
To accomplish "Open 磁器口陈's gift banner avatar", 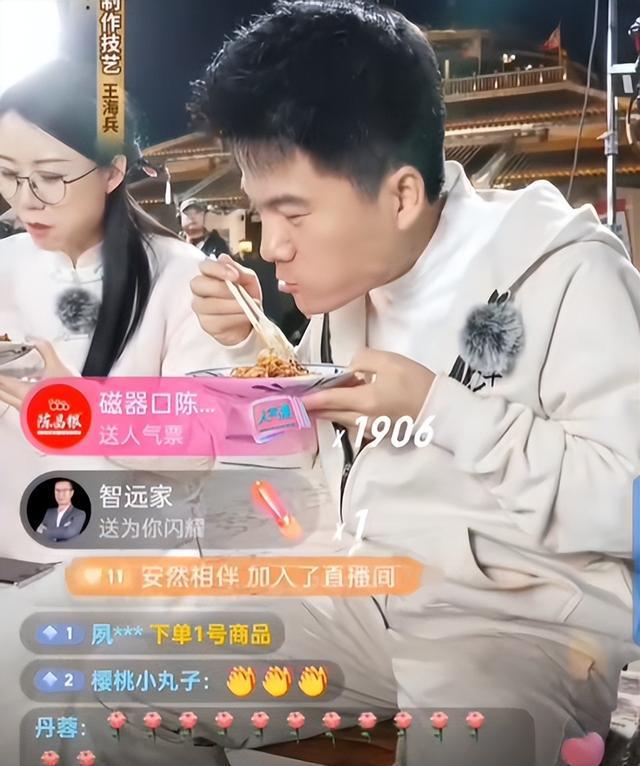I will (59, 415).
